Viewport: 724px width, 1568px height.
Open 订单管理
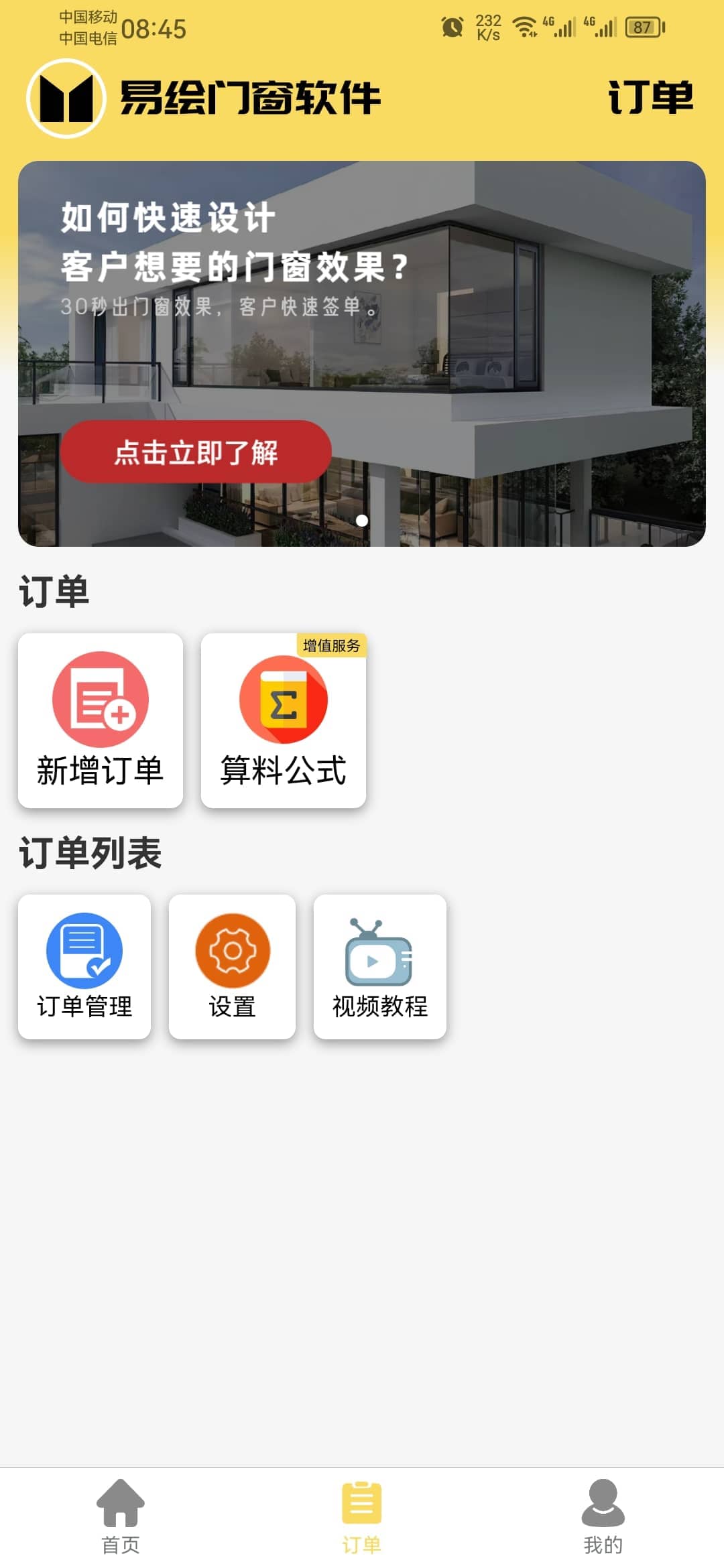coord(84,966)
